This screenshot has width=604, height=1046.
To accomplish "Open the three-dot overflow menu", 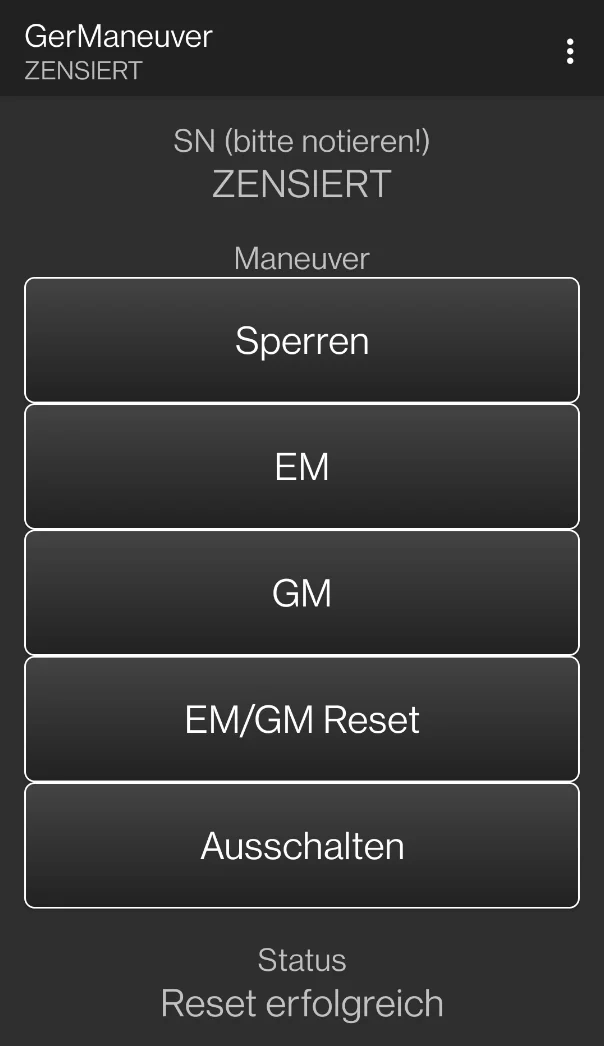I will [570, 52].
